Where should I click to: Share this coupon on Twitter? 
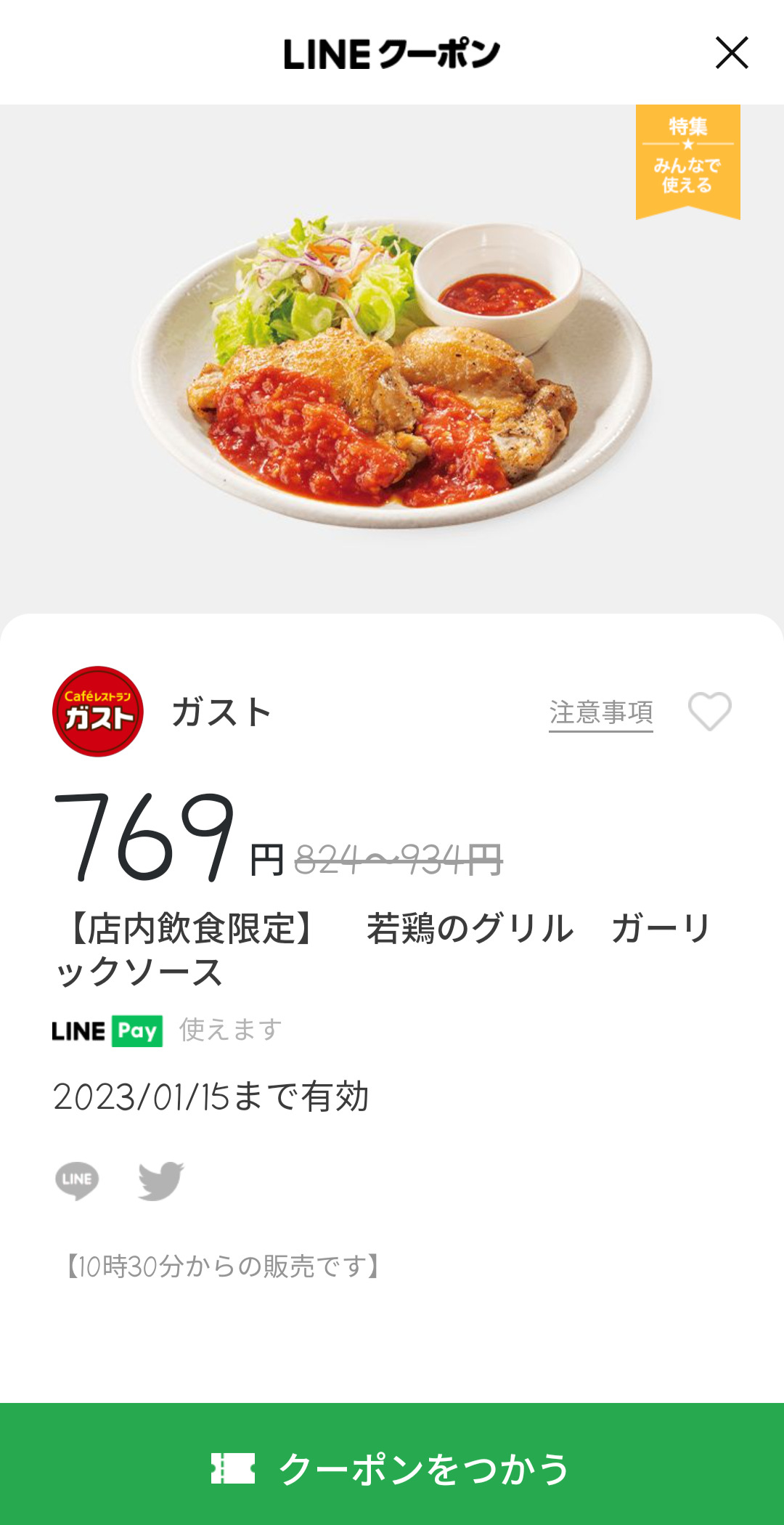point(160,1180)
